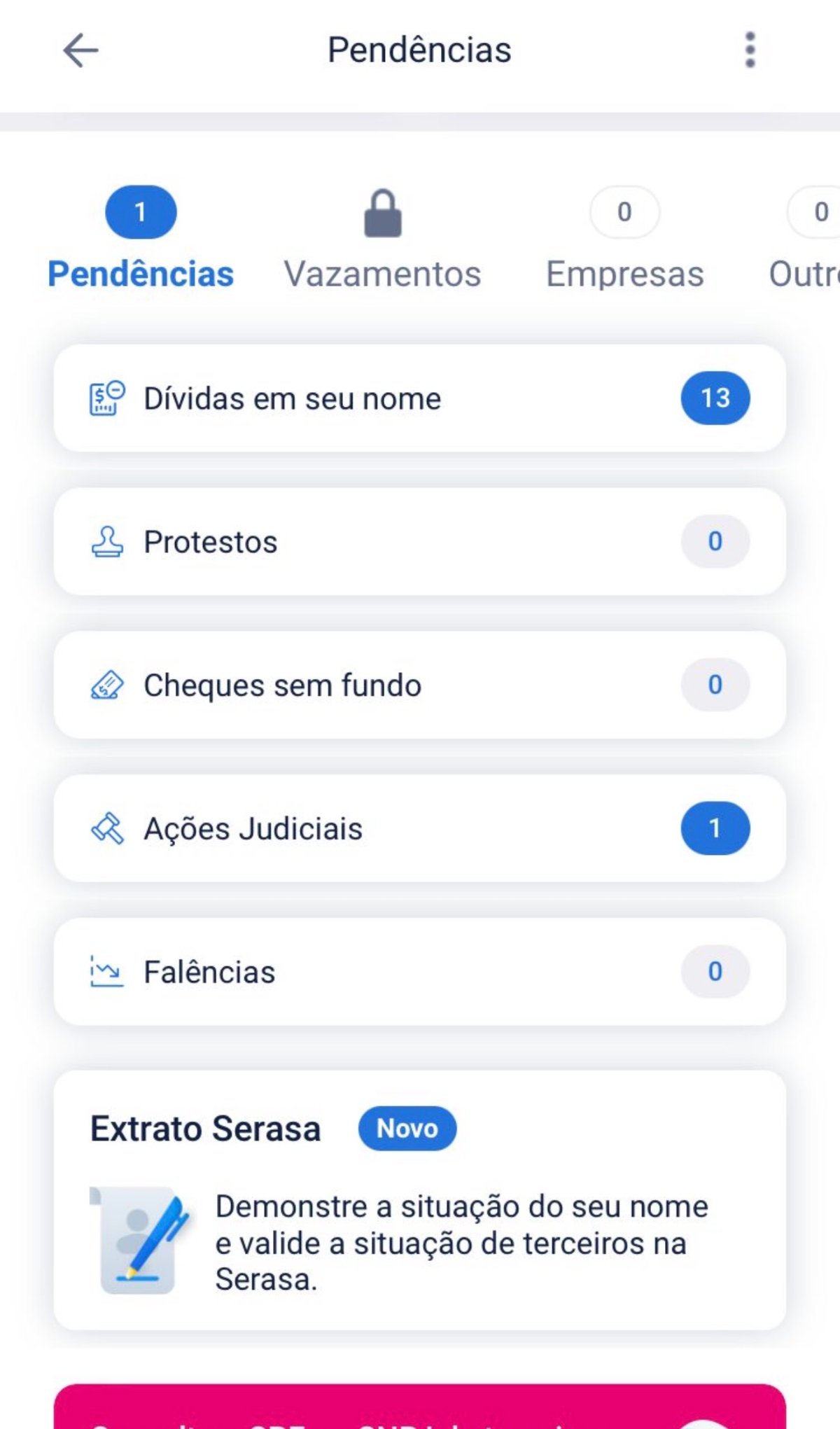Click the gavel icon next to Ações Judiciais
The image size is (840, 1429).
click(x=106, y=828)
